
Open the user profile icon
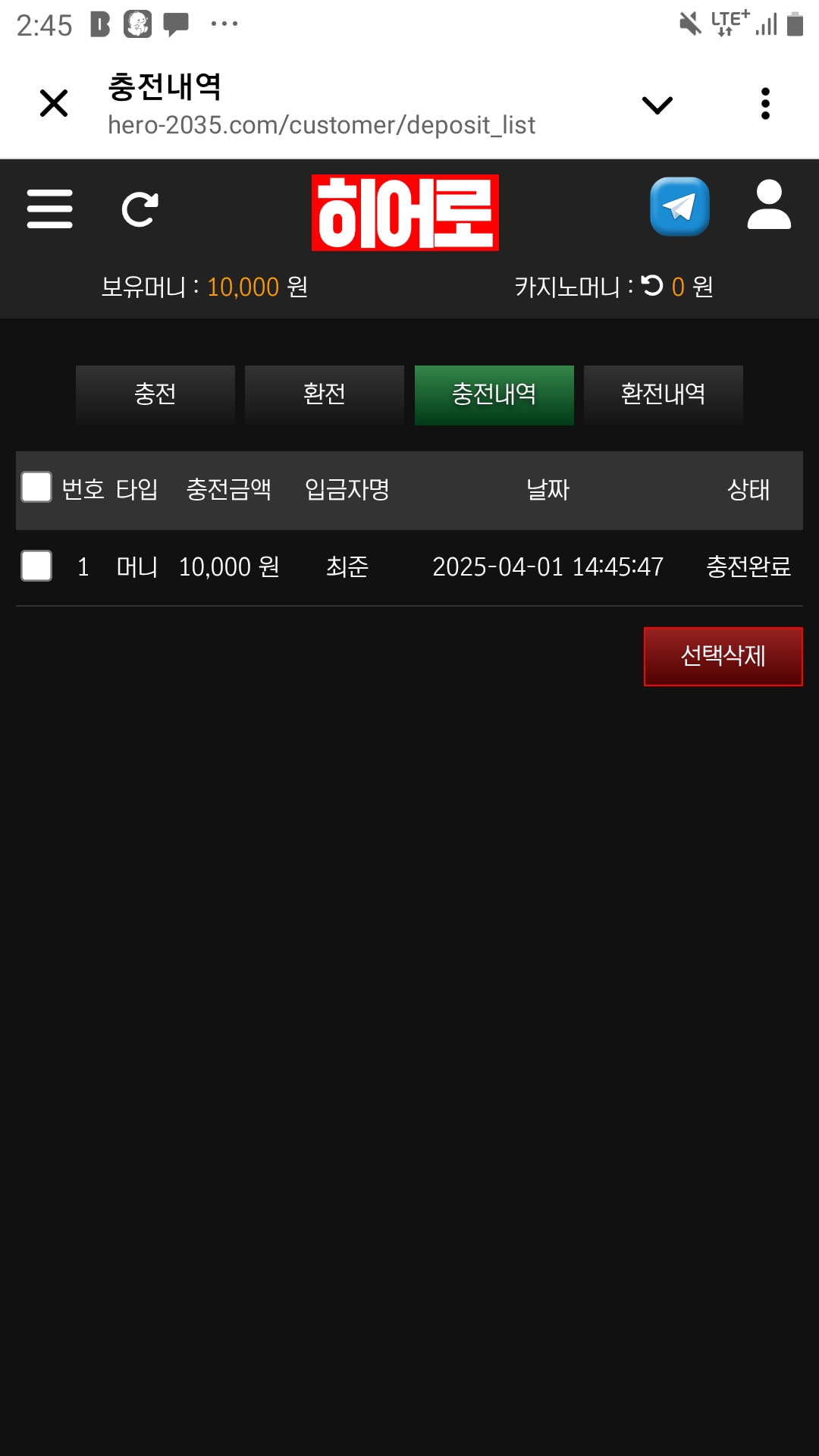point(769,206)
